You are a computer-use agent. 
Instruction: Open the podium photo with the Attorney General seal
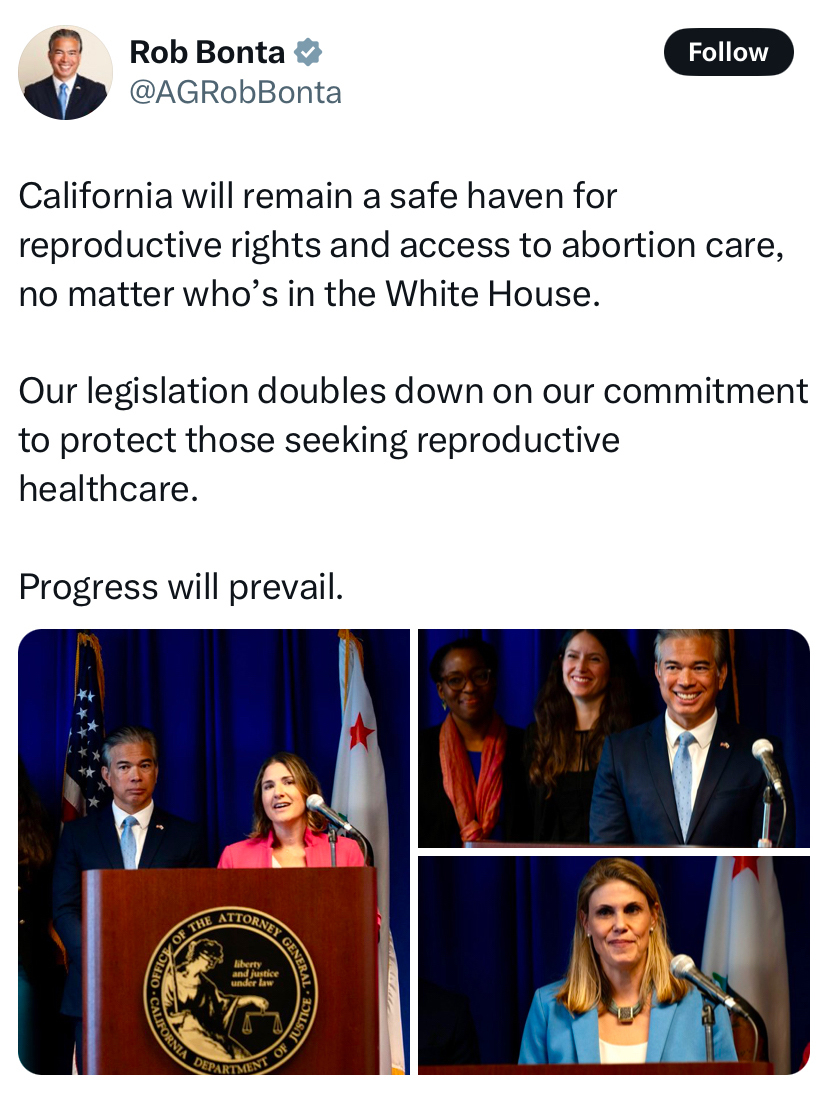coord(214,852)
